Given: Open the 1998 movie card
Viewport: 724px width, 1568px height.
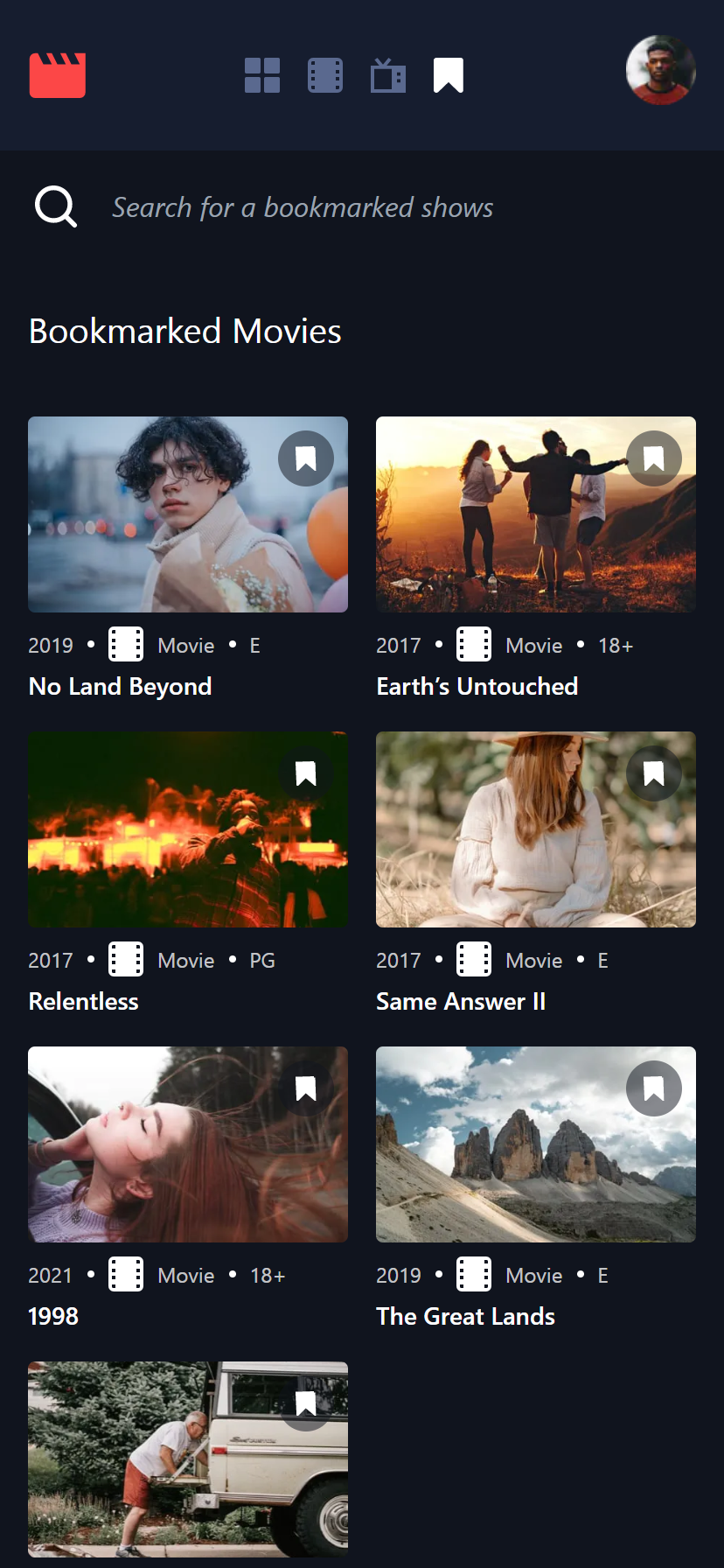Looking at the screenshot, I should (157, 1155).
